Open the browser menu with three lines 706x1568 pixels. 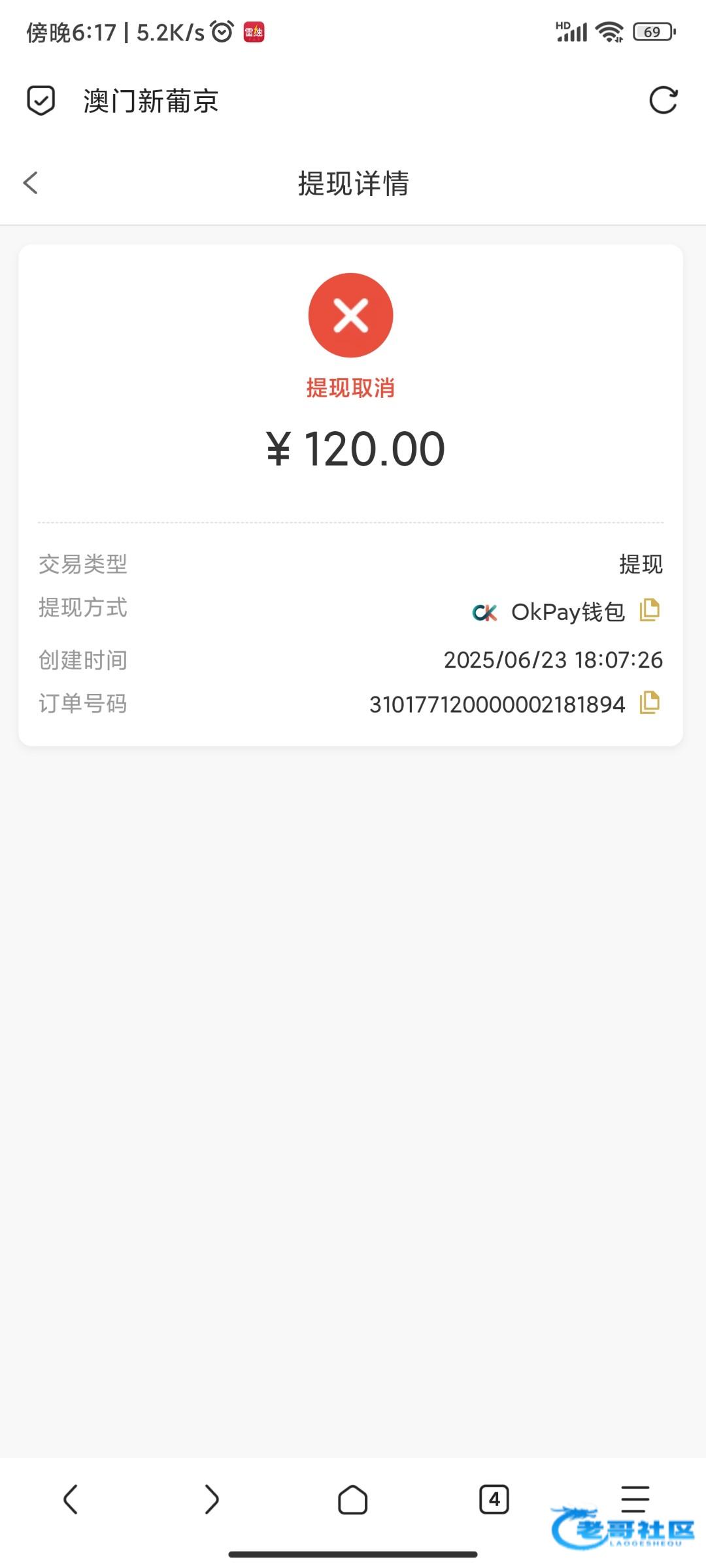635,1499
